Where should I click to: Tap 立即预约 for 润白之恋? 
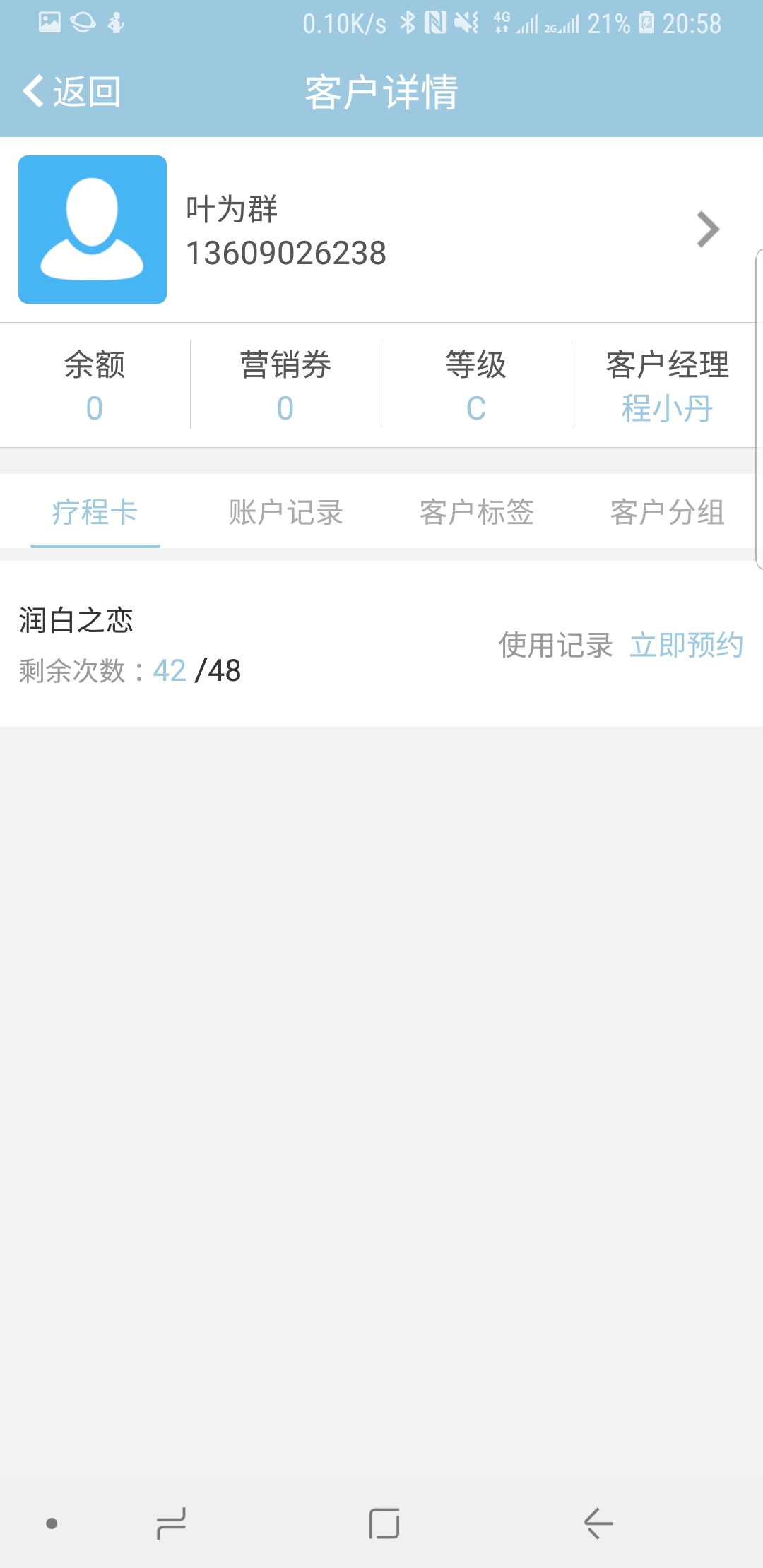[687, 645]
